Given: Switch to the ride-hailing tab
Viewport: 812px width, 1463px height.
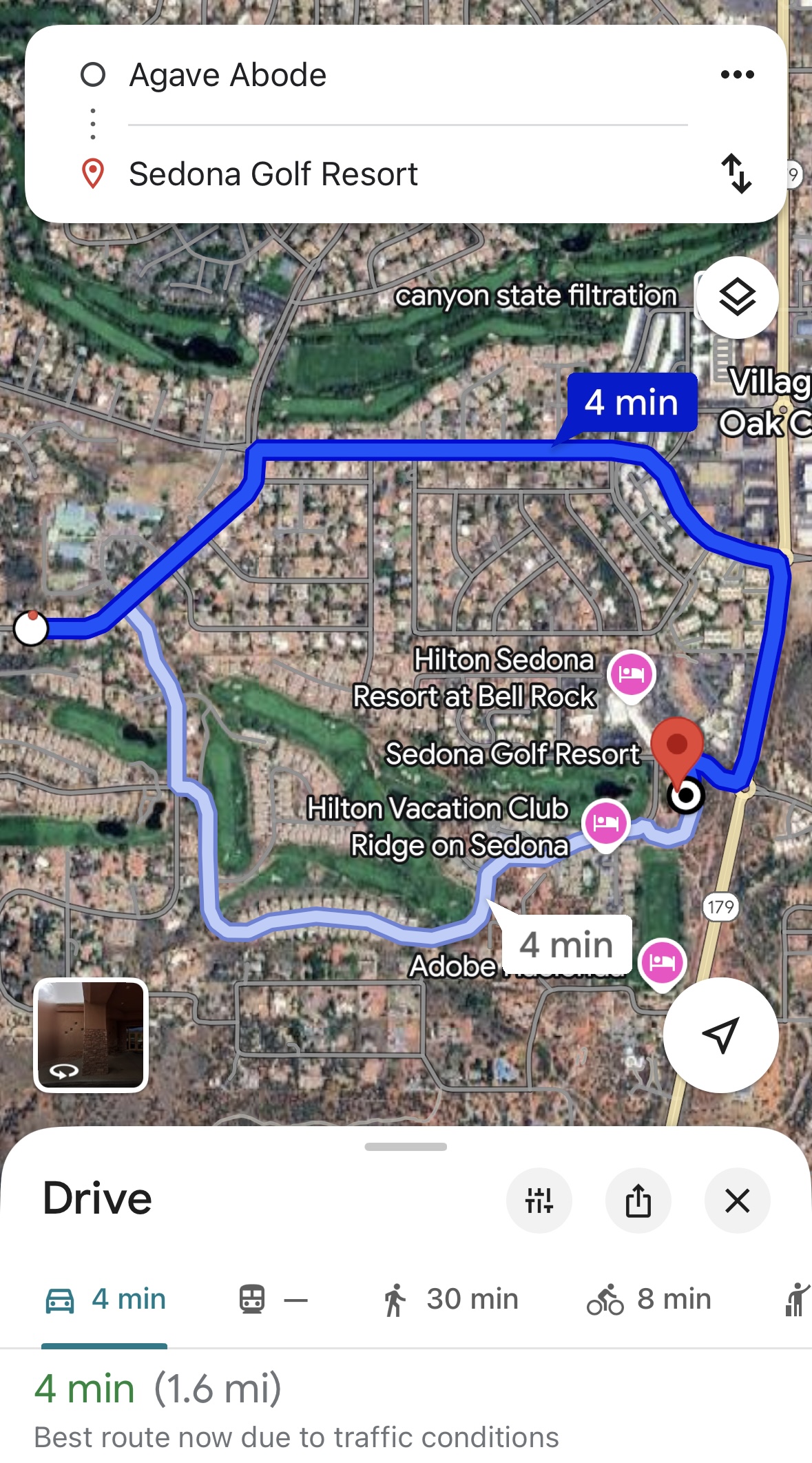Looking at the screenshot, I should (x=797, y=1300).
